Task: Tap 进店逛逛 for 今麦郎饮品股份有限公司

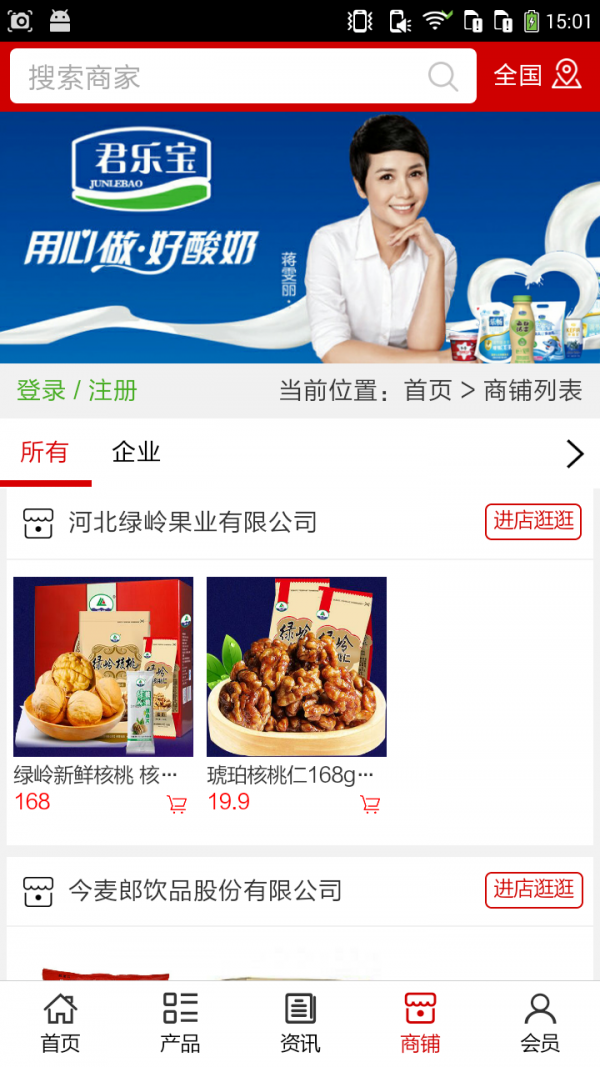Action: [x=533, y=889]
